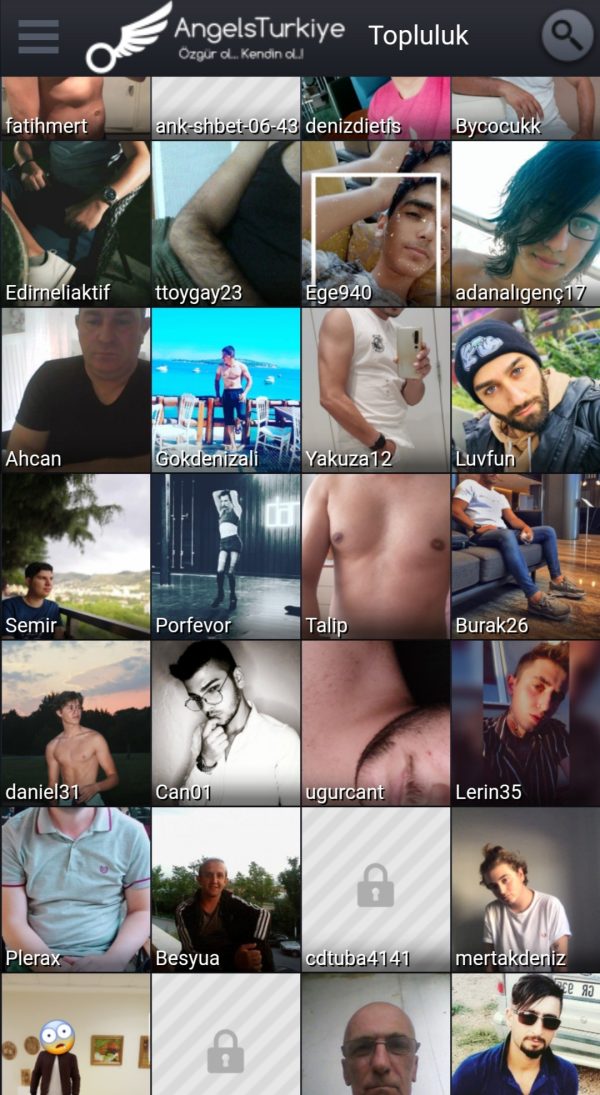Open the hamburger drawer menu
Viewport: 600px width, 1095px height.
(x=38, y=36)
